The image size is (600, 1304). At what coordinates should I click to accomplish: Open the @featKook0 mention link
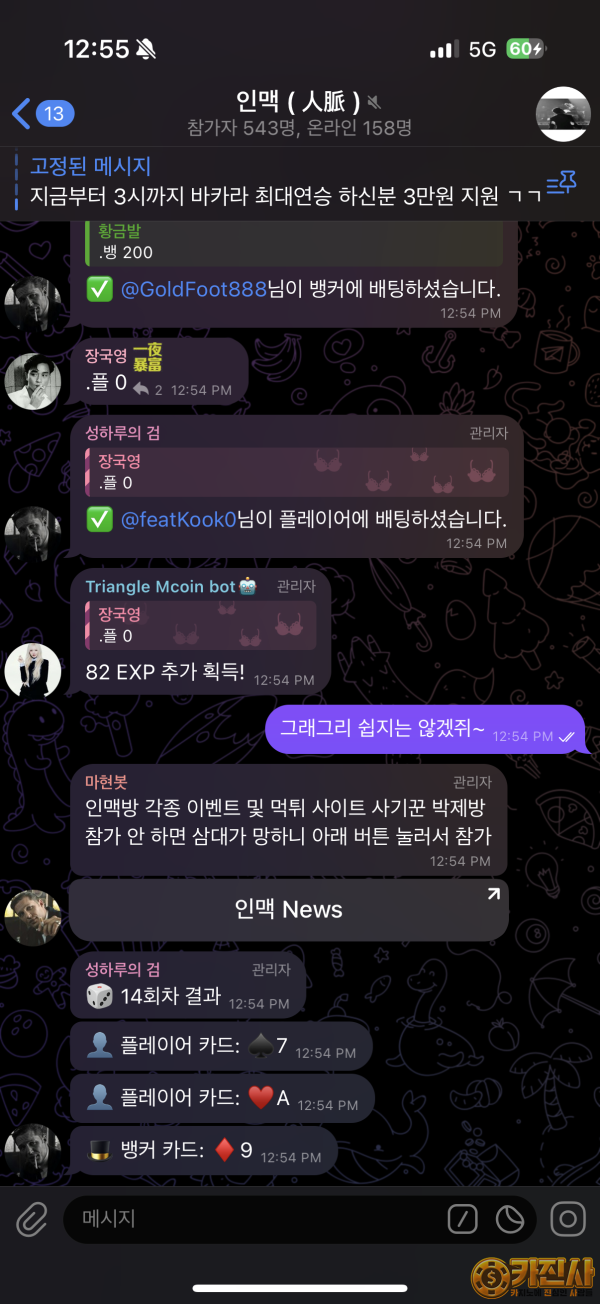tap(178, 520)
